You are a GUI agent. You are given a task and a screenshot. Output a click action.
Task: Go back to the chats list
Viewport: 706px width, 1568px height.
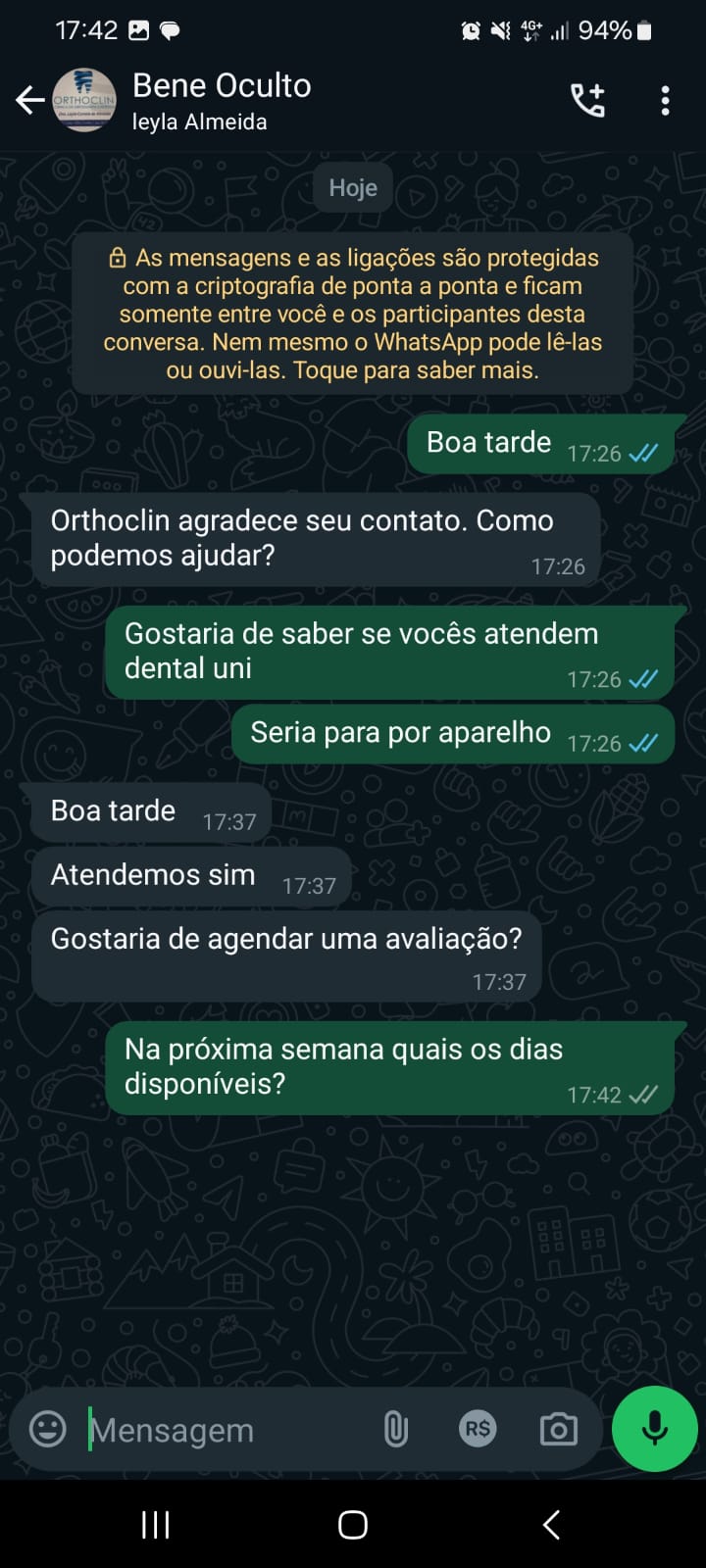29,100
